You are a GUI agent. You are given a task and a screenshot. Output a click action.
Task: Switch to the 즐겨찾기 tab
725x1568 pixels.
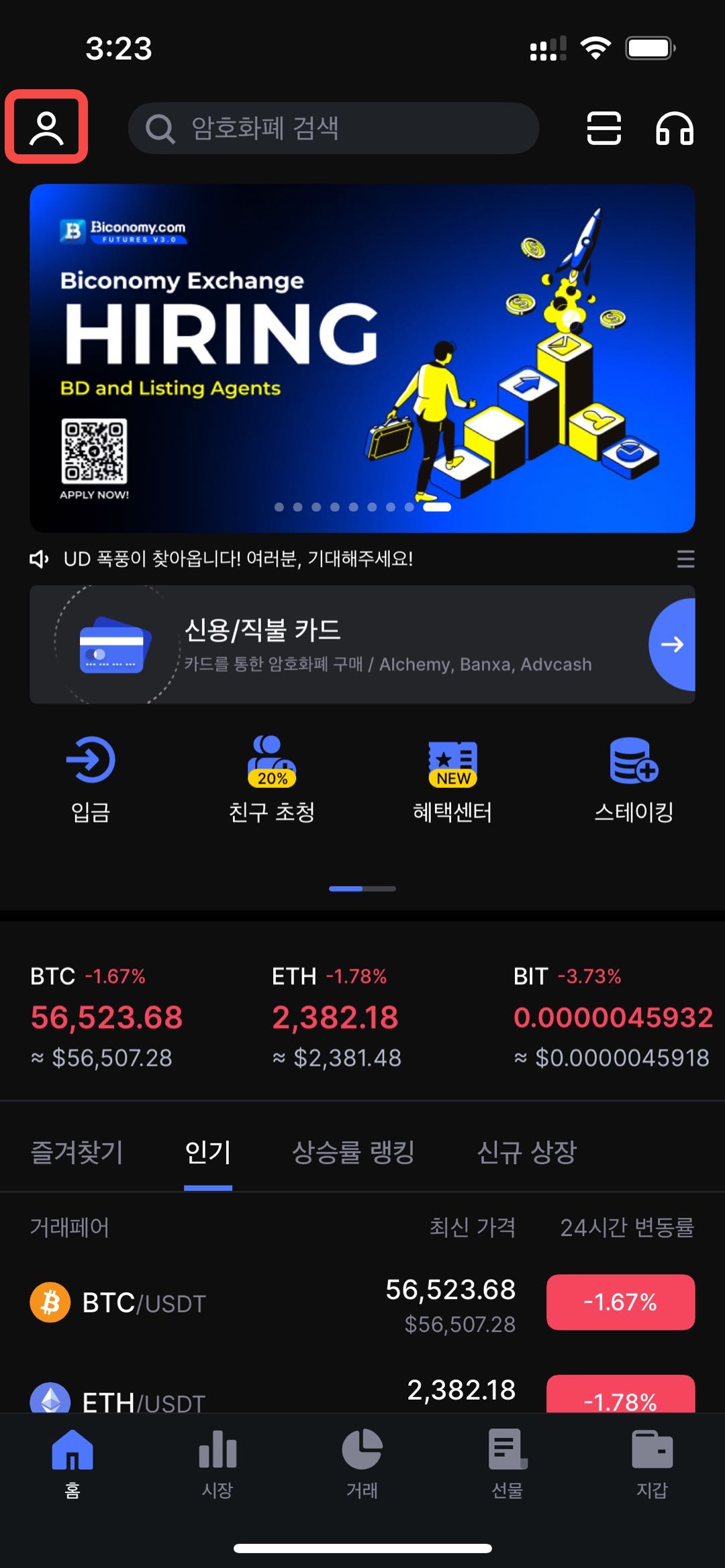click(x=77, y=1153)
